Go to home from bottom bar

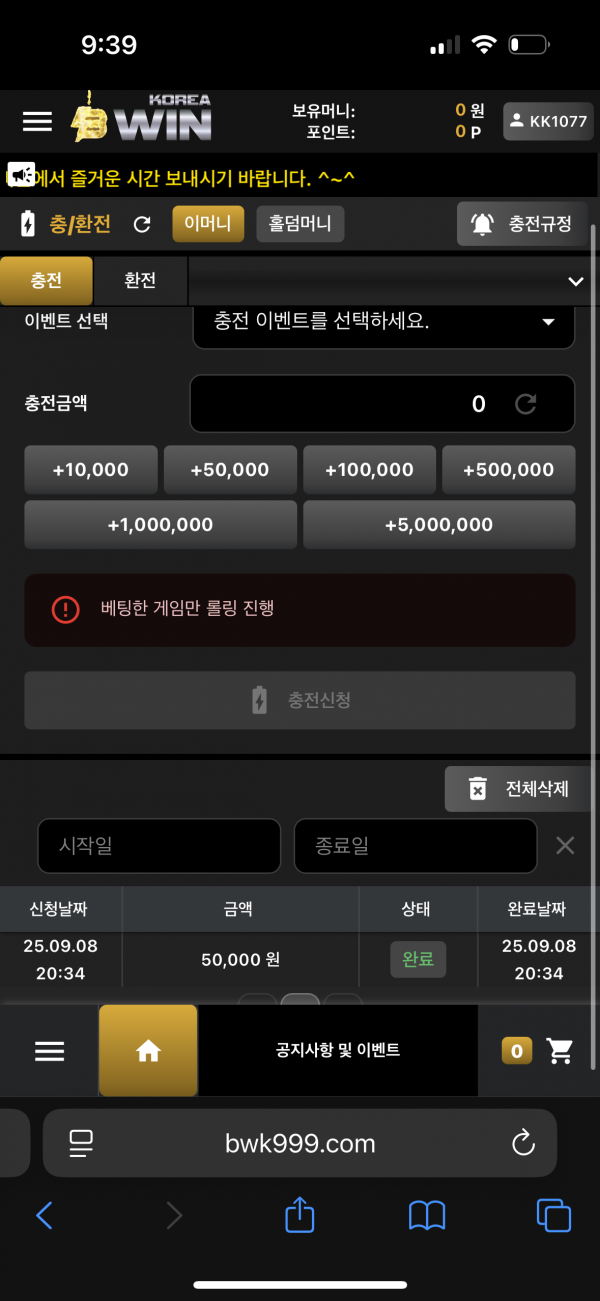[x=148, y=1050]
